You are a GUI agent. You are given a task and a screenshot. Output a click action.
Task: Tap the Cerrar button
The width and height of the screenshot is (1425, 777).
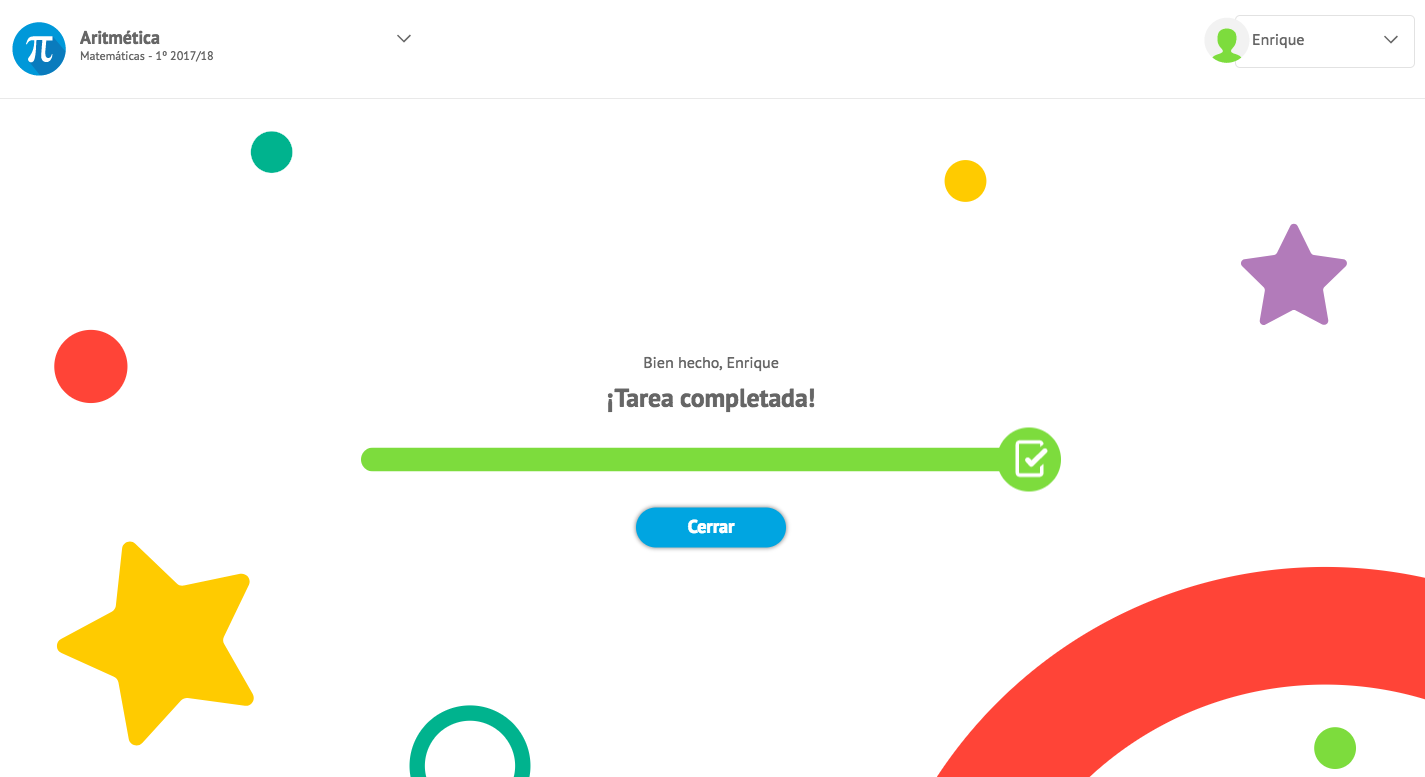click(x=711, y=527)
